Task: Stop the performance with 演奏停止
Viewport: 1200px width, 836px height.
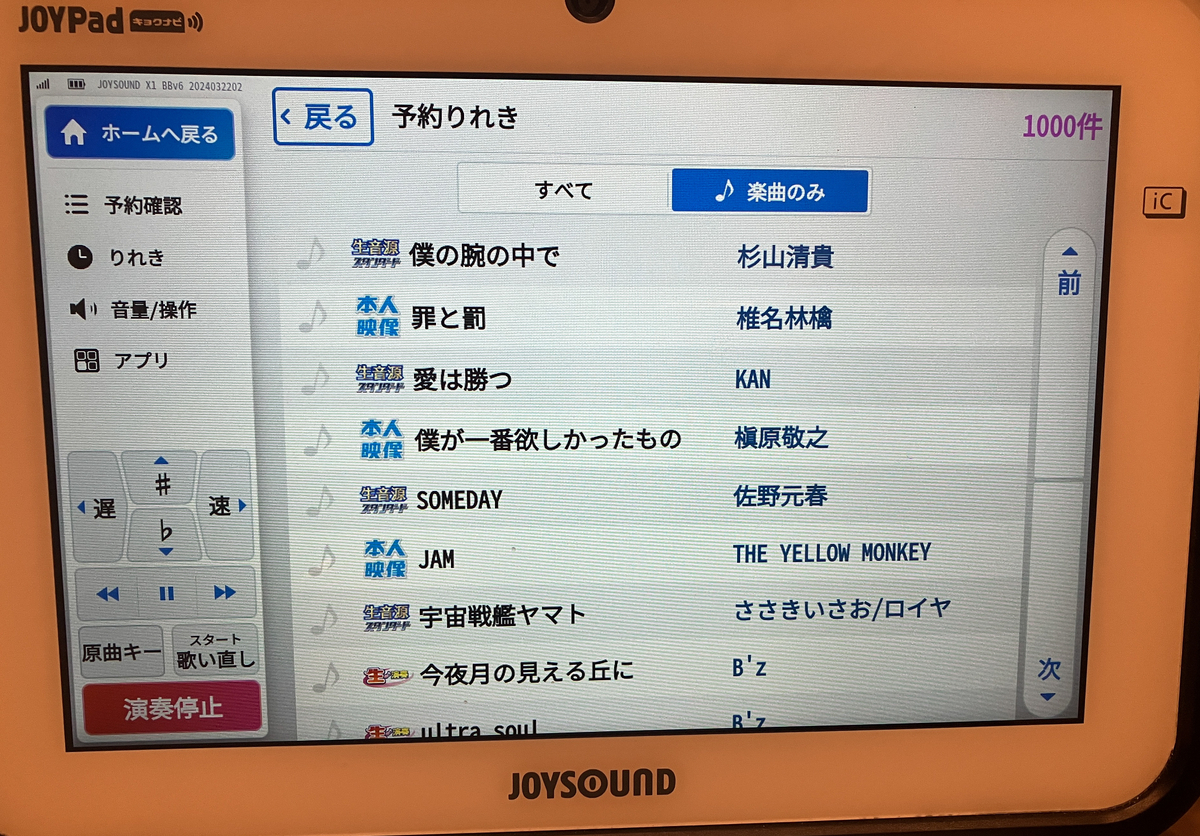Action: (x=172, y=707)
